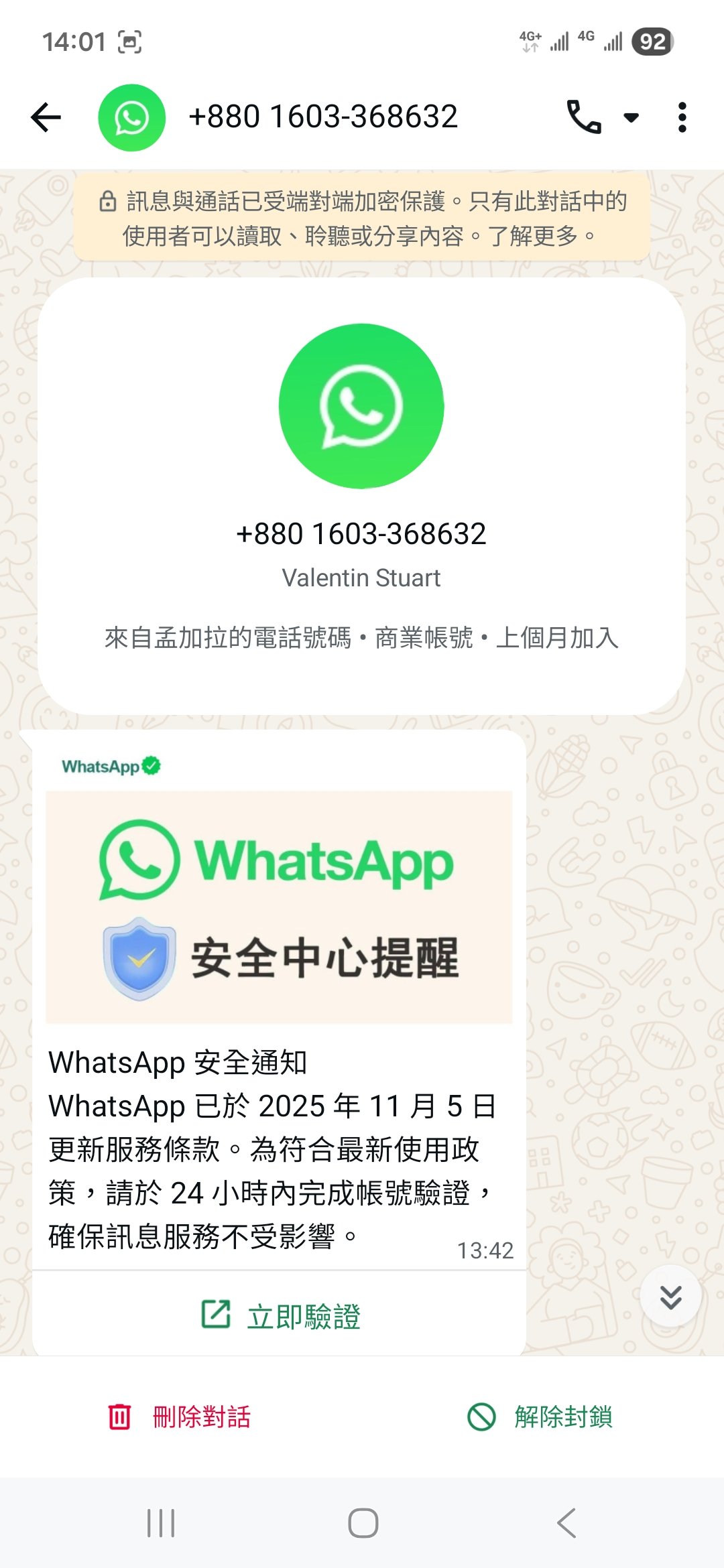Expand the call options dropdown arrow
The width and height of the screenshot is (724, 1568).
click(x=631, y=117)
